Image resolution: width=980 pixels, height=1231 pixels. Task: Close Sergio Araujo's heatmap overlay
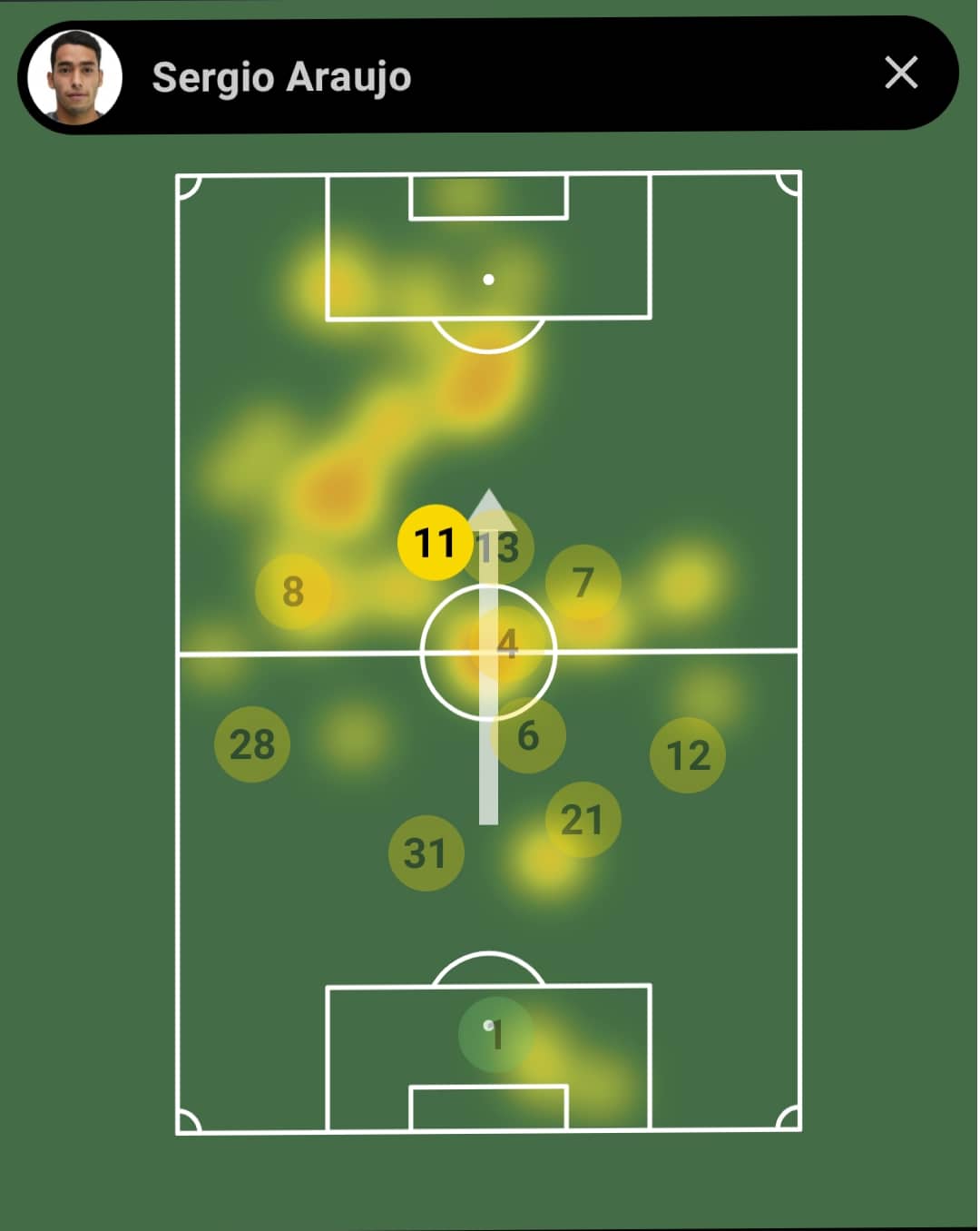900,73
